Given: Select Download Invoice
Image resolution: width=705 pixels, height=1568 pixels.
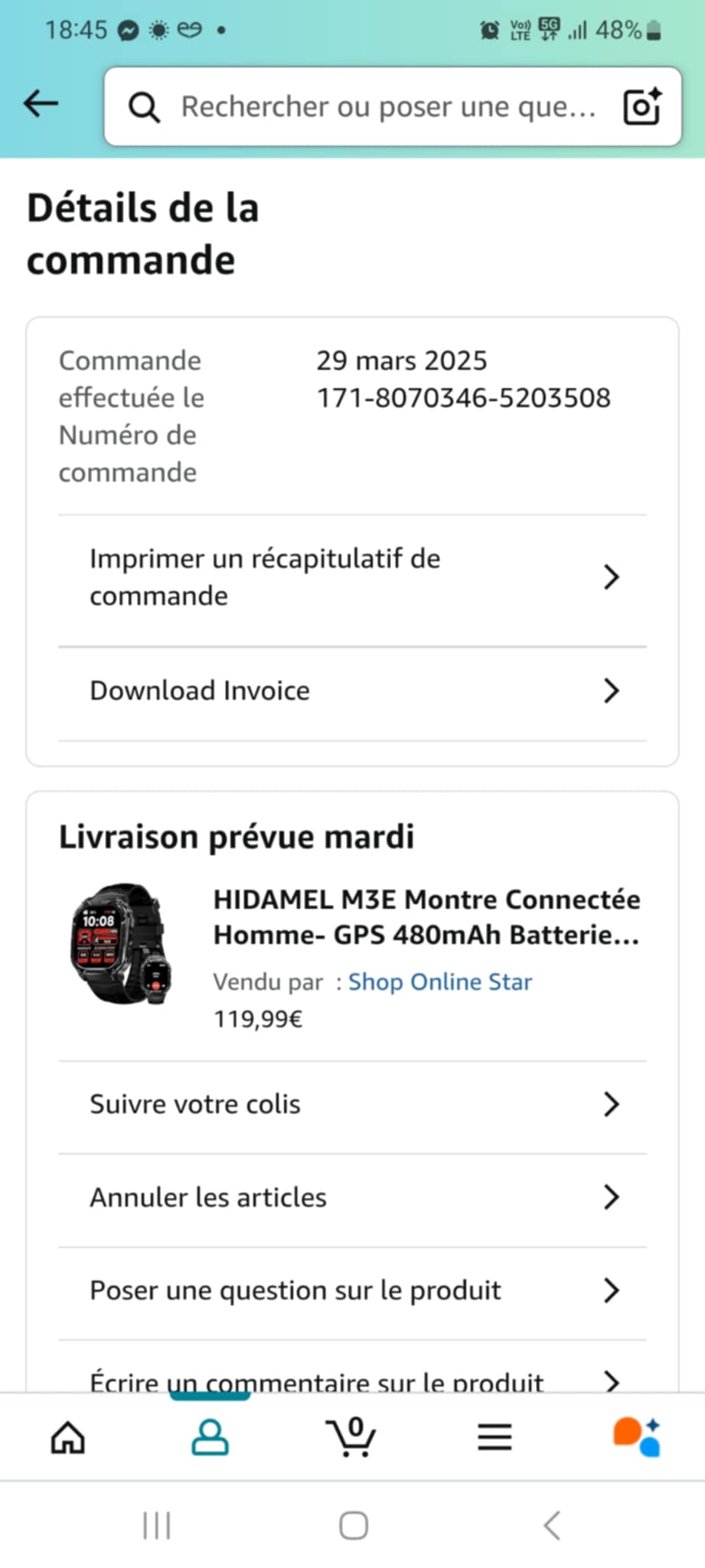Looking at the screenshot, I should point(352,691).
